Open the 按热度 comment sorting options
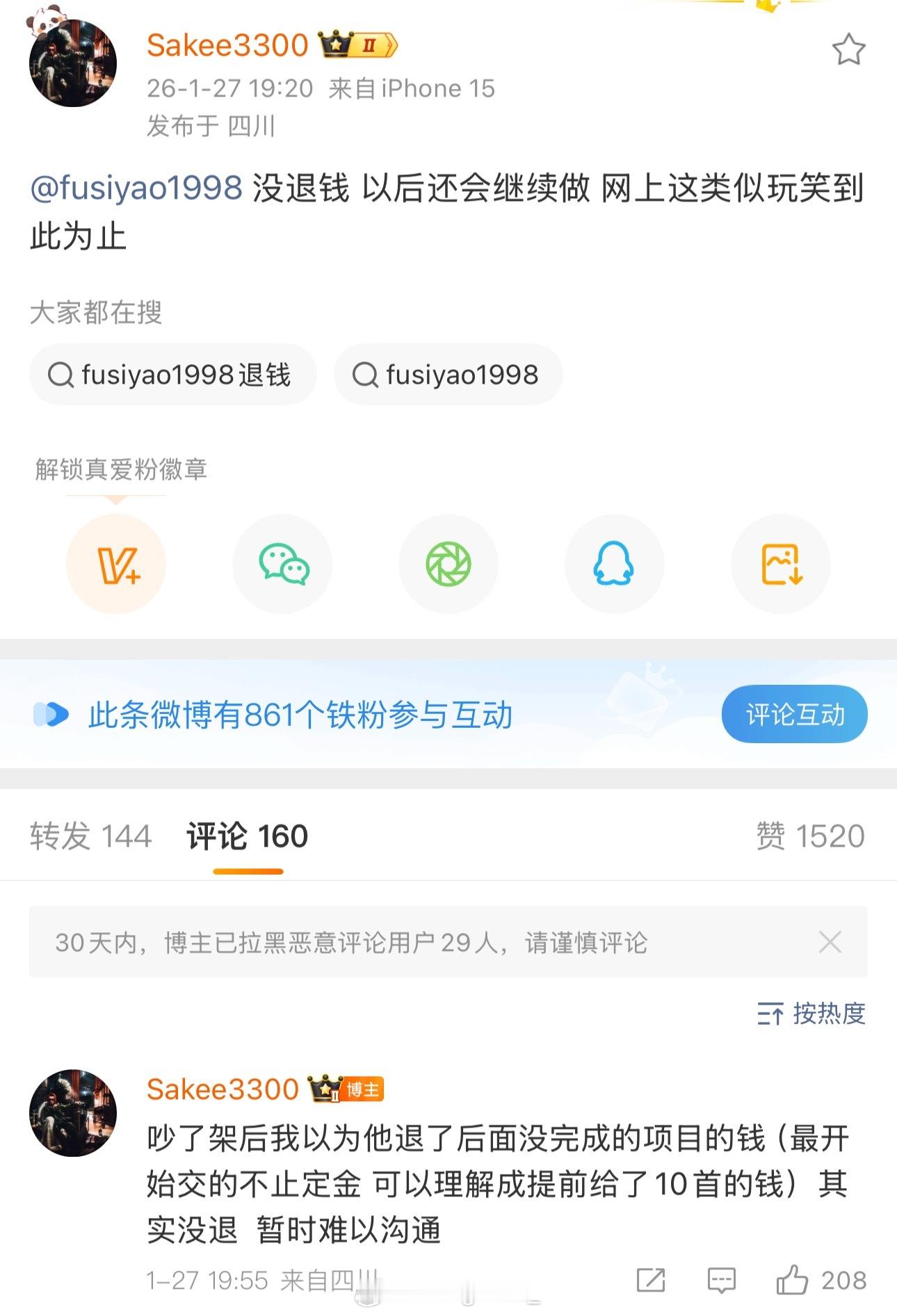The width and height of the screenshot is (897, 1316). coord(809,1015)
